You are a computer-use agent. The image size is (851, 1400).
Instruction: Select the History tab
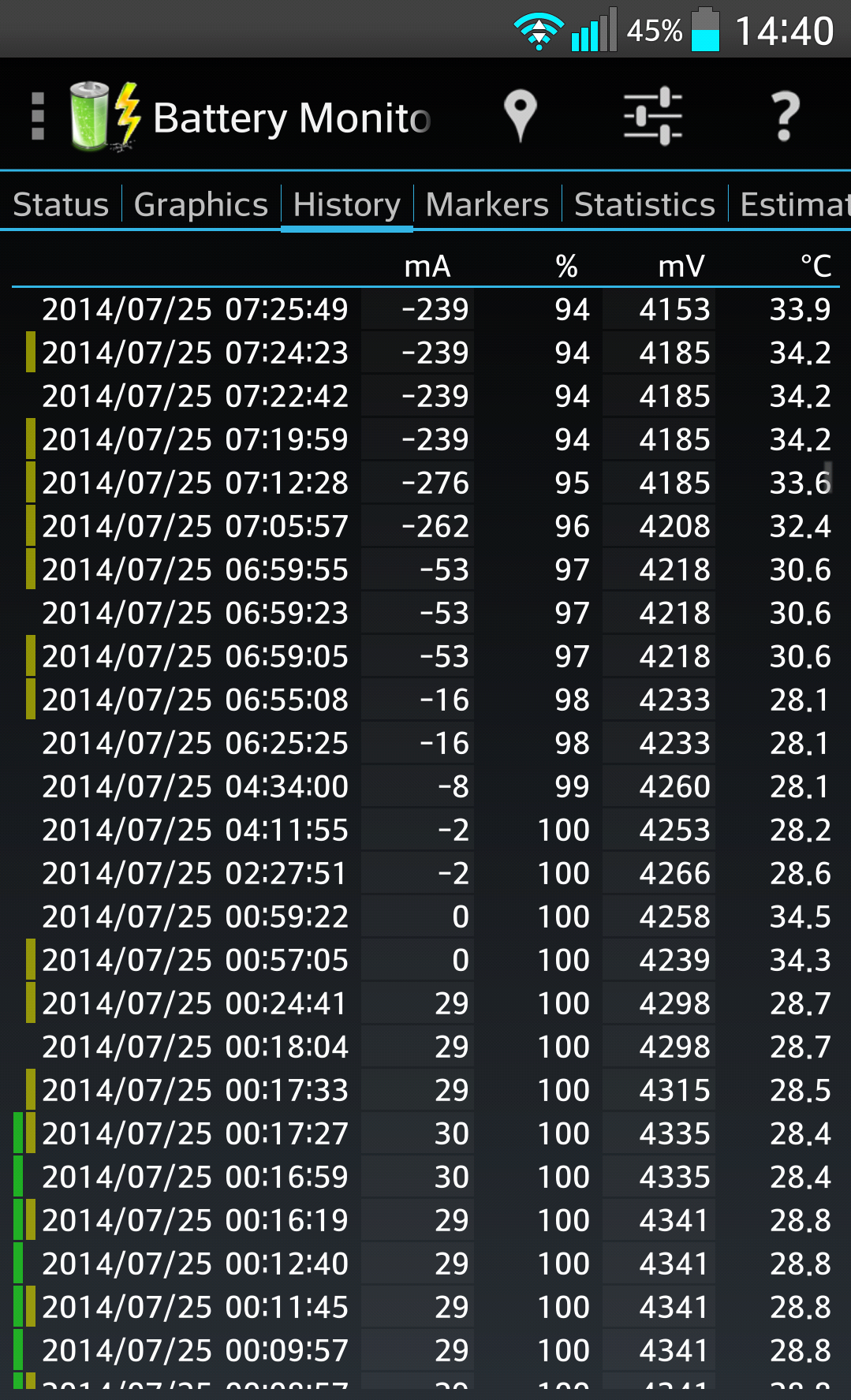click(x=347, y=205)
